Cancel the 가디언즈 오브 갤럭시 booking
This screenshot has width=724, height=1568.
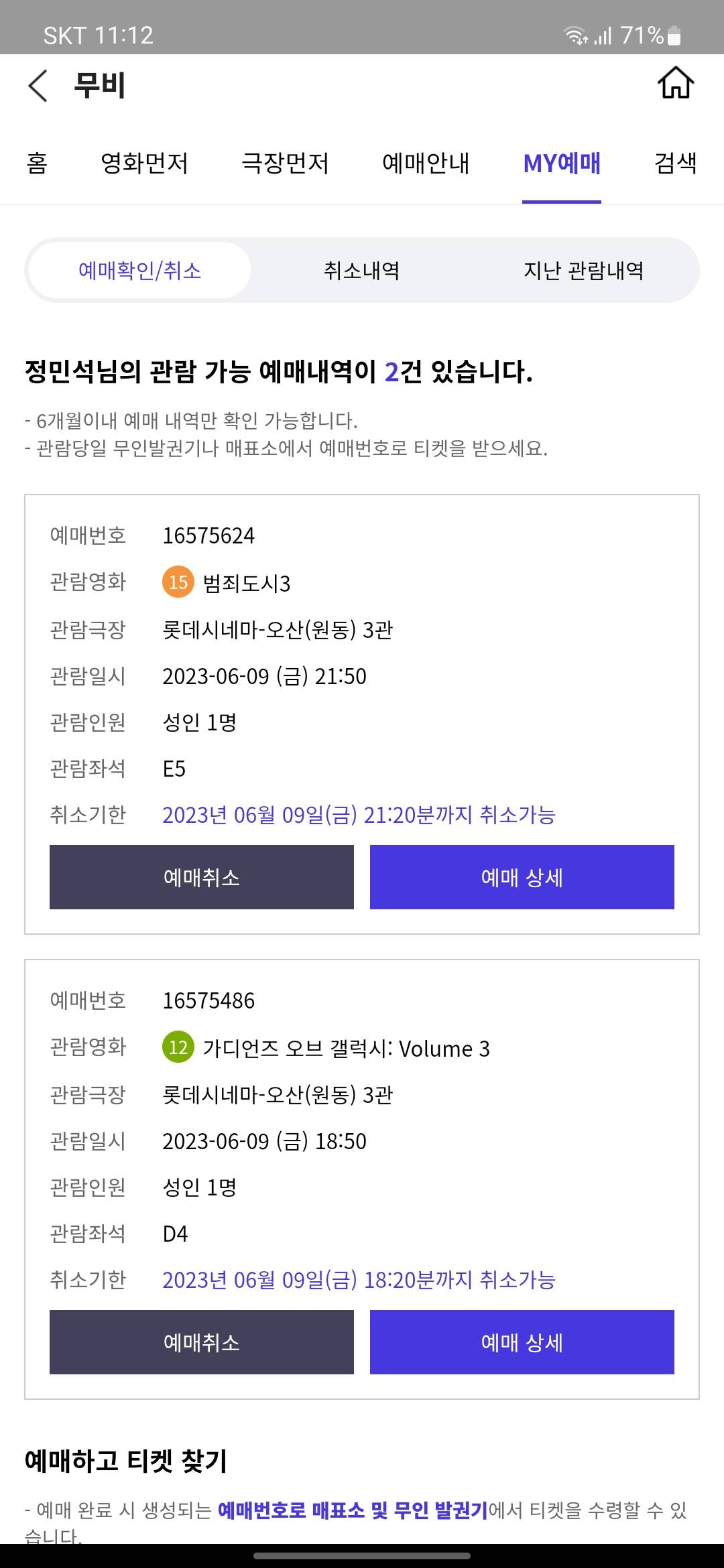coord(202,1342)
